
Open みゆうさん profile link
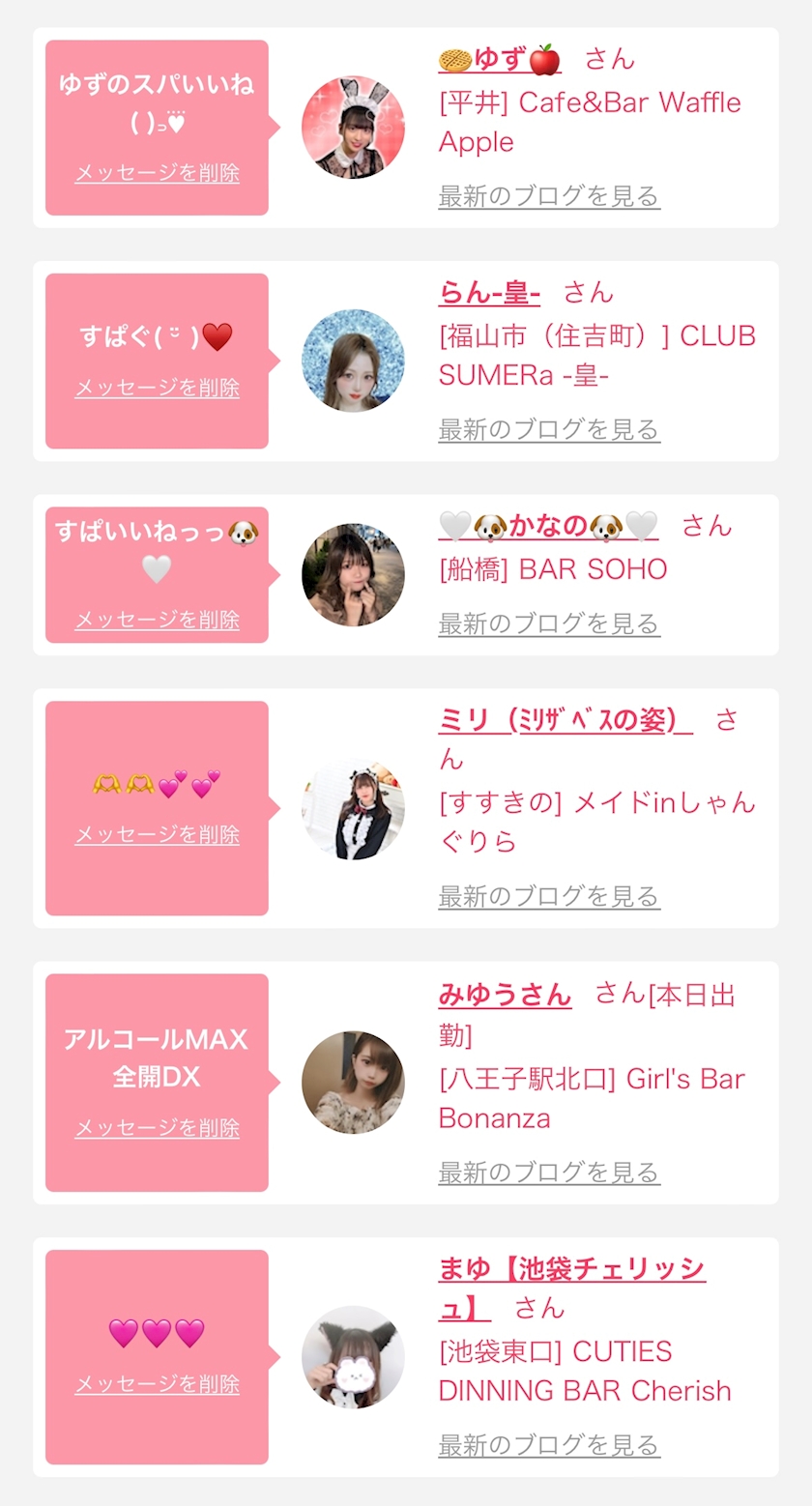click(505, 995)
